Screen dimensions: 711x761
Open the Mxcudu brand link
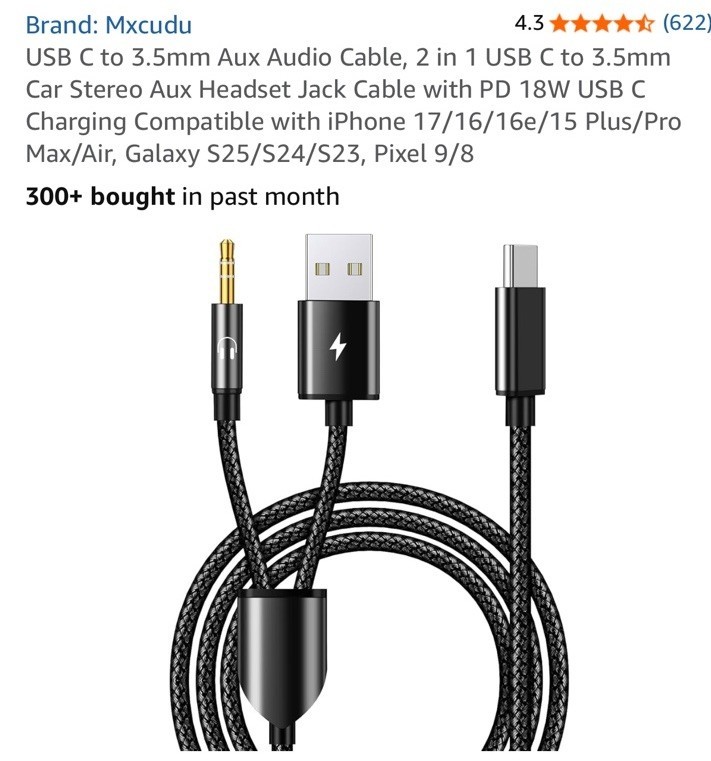tap(108, 24)
